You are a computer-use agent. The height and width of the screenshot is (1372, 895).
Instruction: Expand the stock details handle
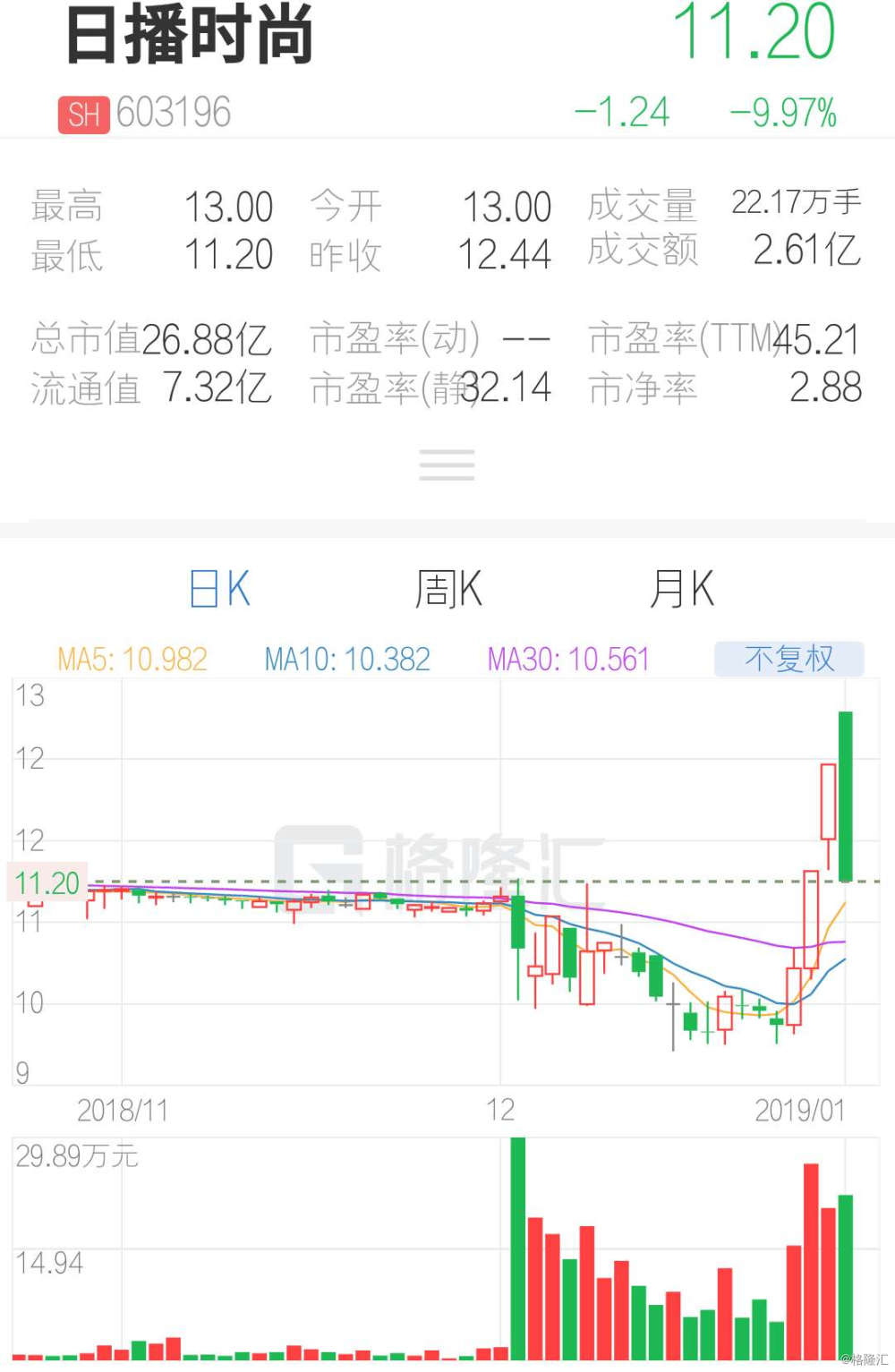447,465
